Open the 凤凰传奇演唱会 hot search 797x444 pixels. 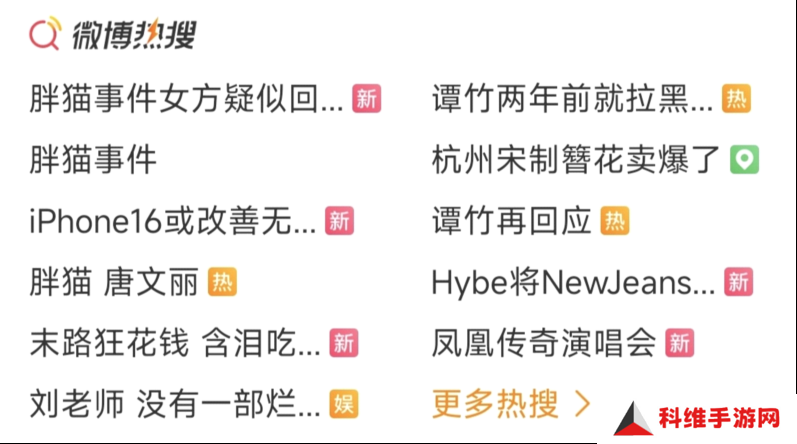(544, 344)
